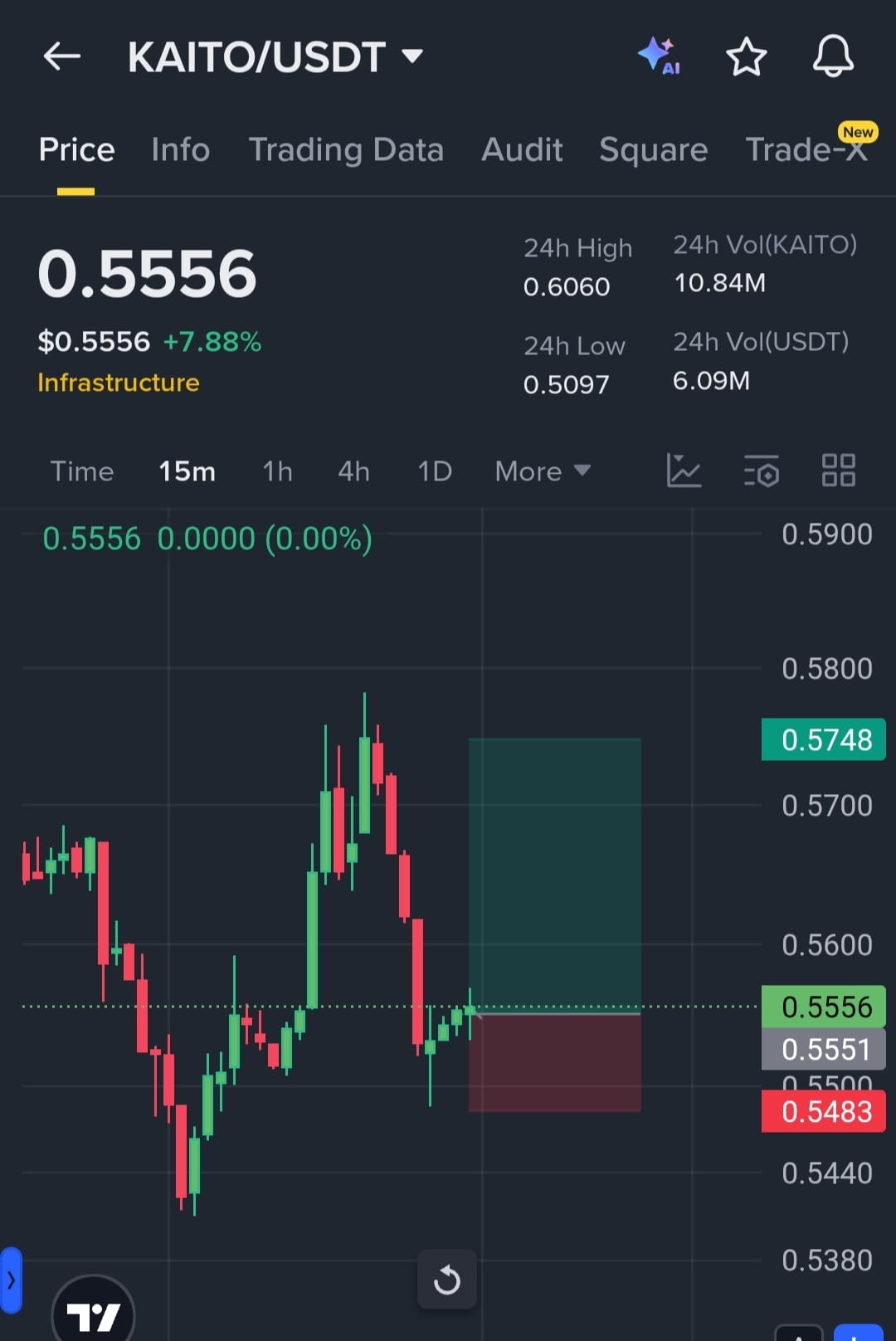Expand the collapsed side panel chevron

[x=12, y=1279]
